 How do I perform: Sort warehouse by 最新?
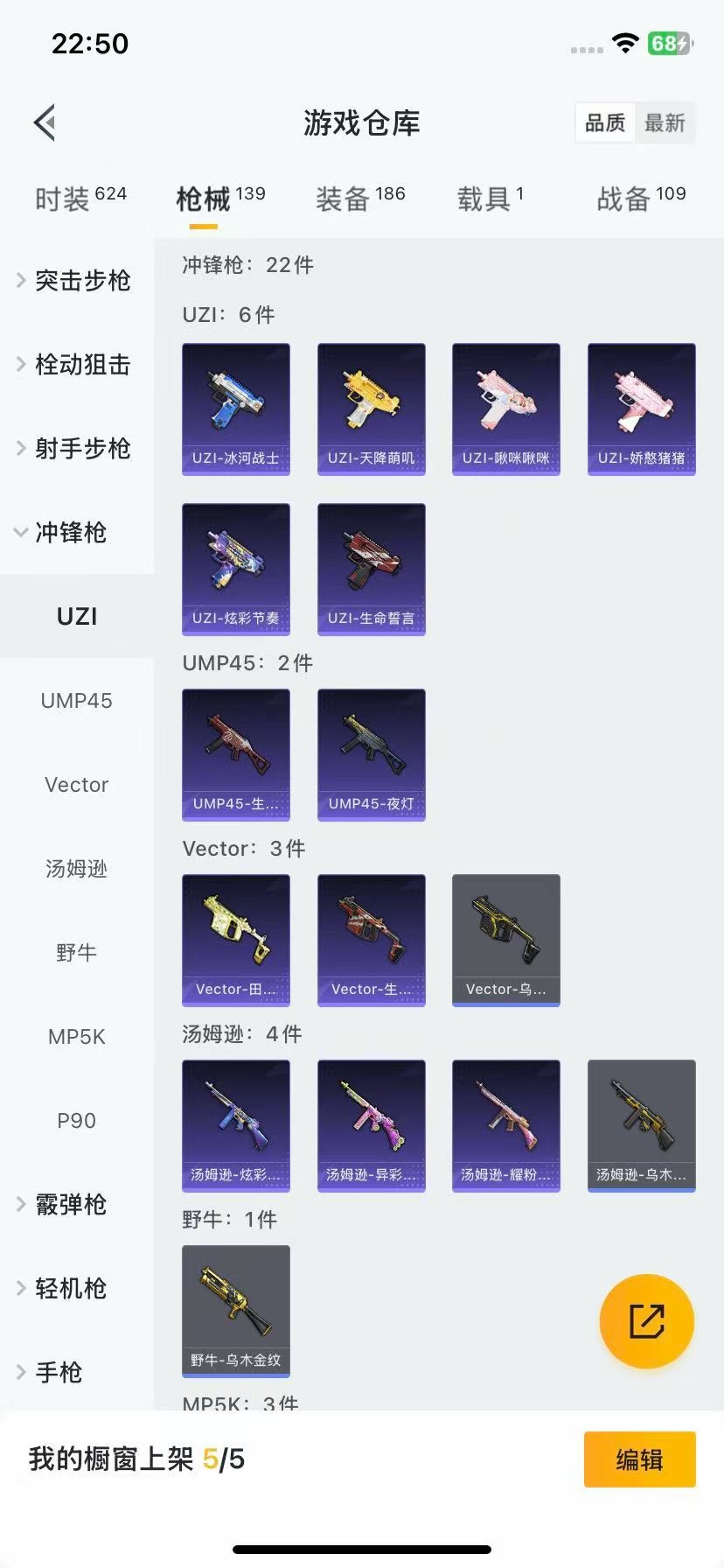point(665,122)
